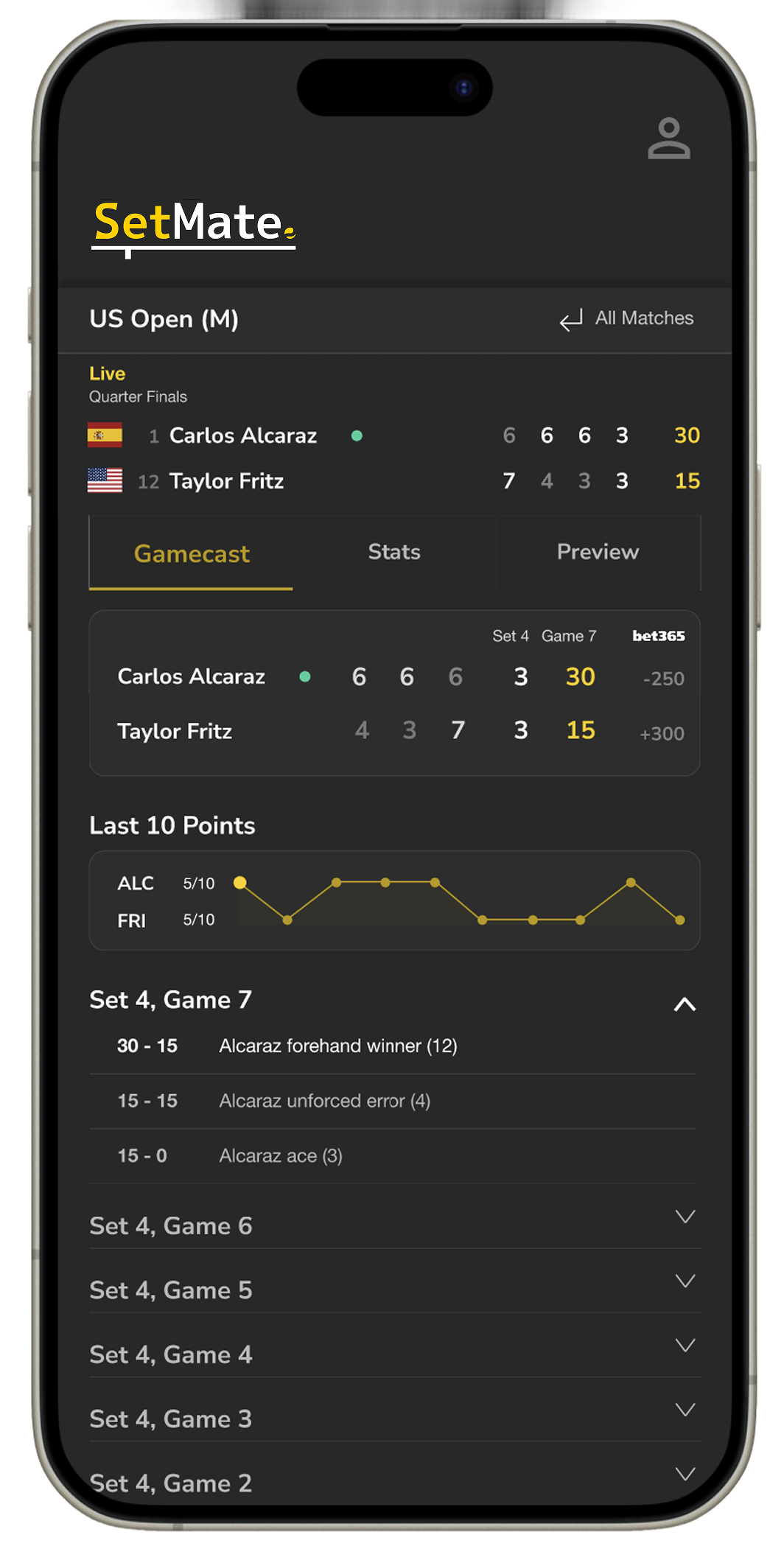
Task: Tap Fritz's +300 bet365 odds
Action: click(x=662, y=733)
